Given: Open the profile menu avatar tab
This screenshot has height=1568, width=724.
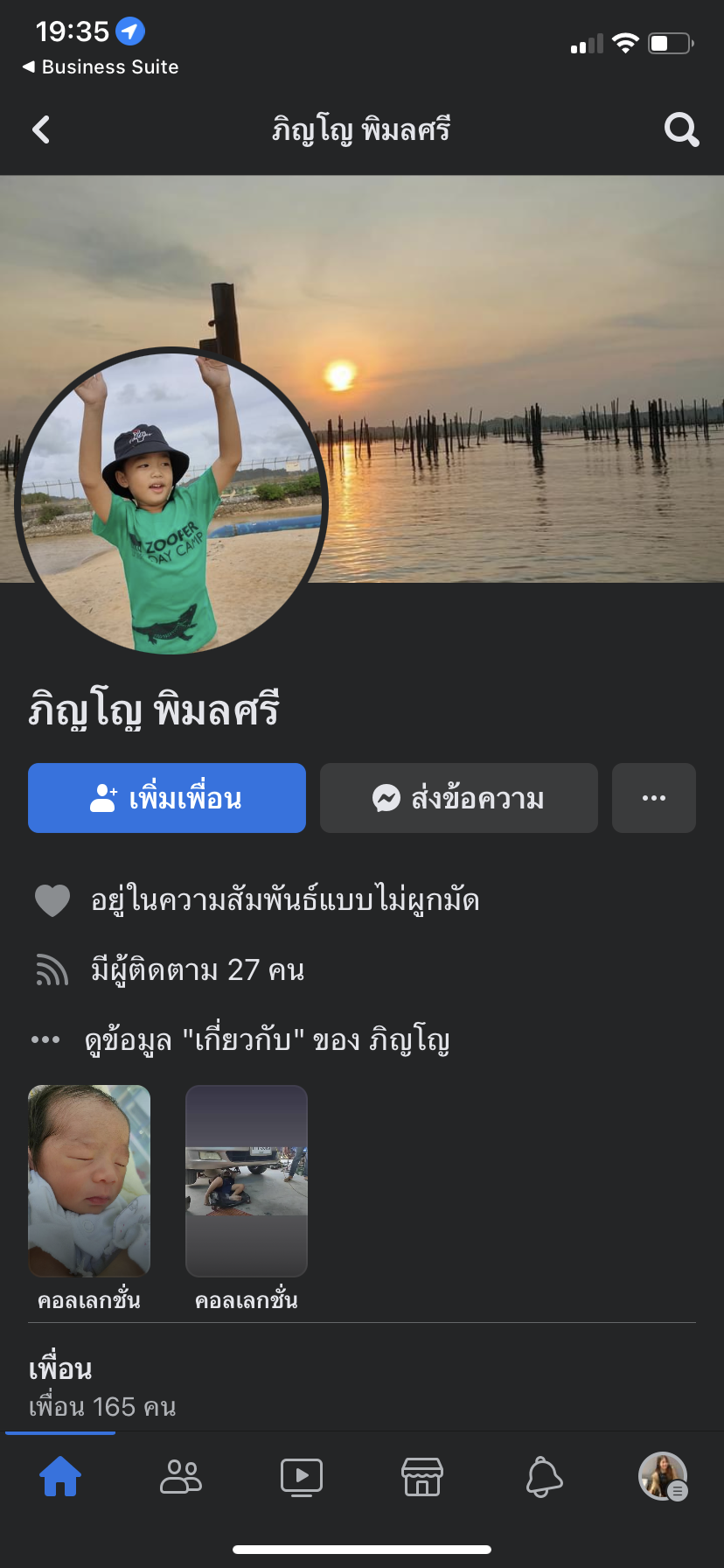Looking at the screenshot, I should click(x=663, y=1477).
